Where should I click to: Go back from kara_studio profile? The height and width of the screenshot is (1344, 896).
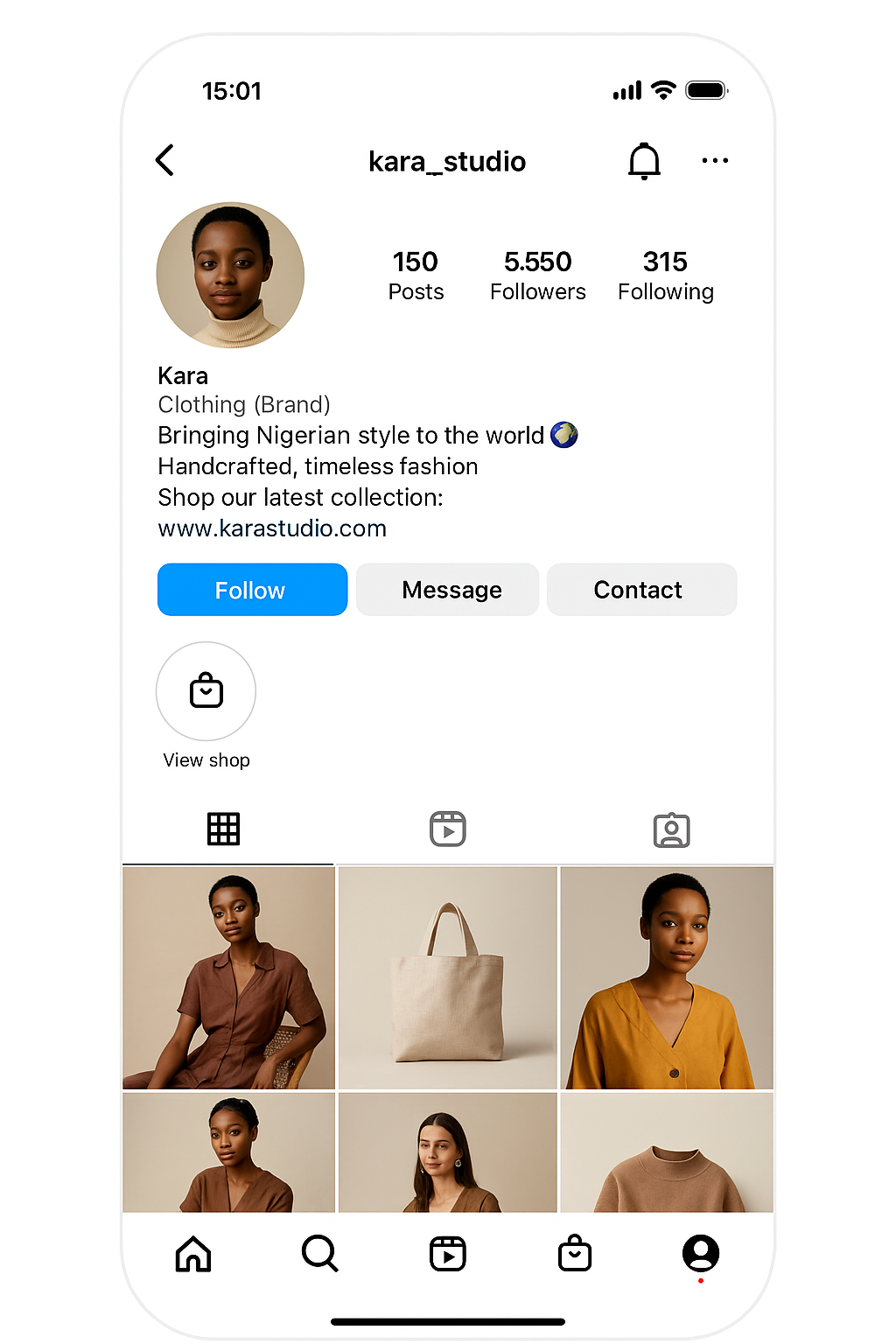(164, 160)
